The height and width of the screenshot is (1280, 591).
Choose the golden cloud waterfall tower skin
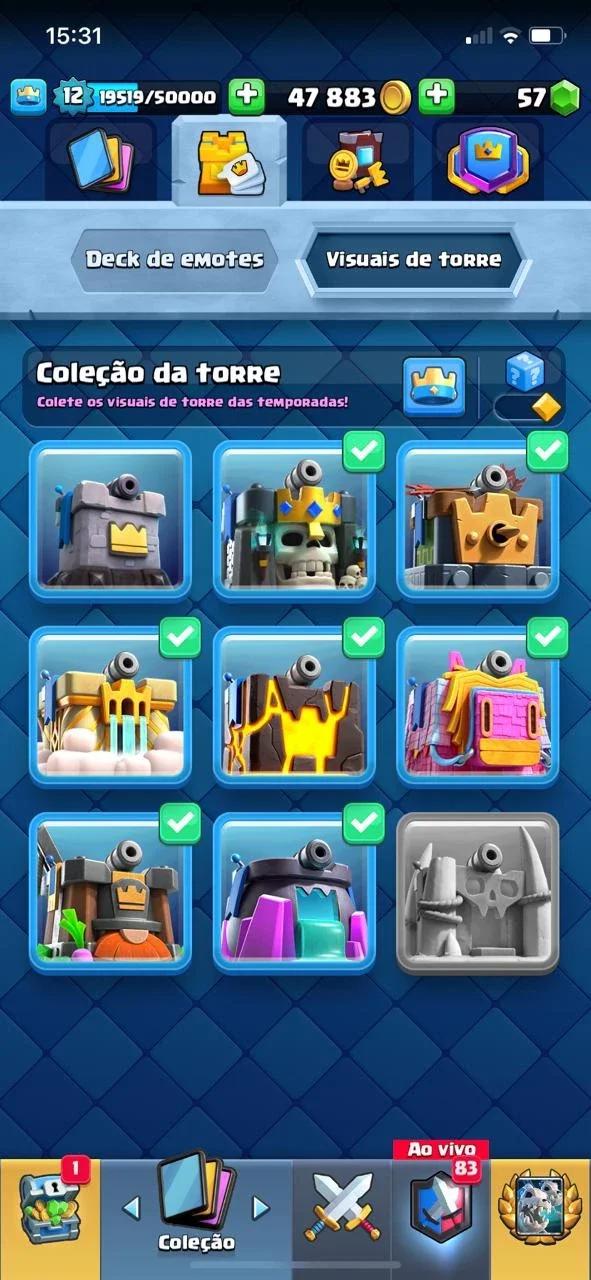110,705
